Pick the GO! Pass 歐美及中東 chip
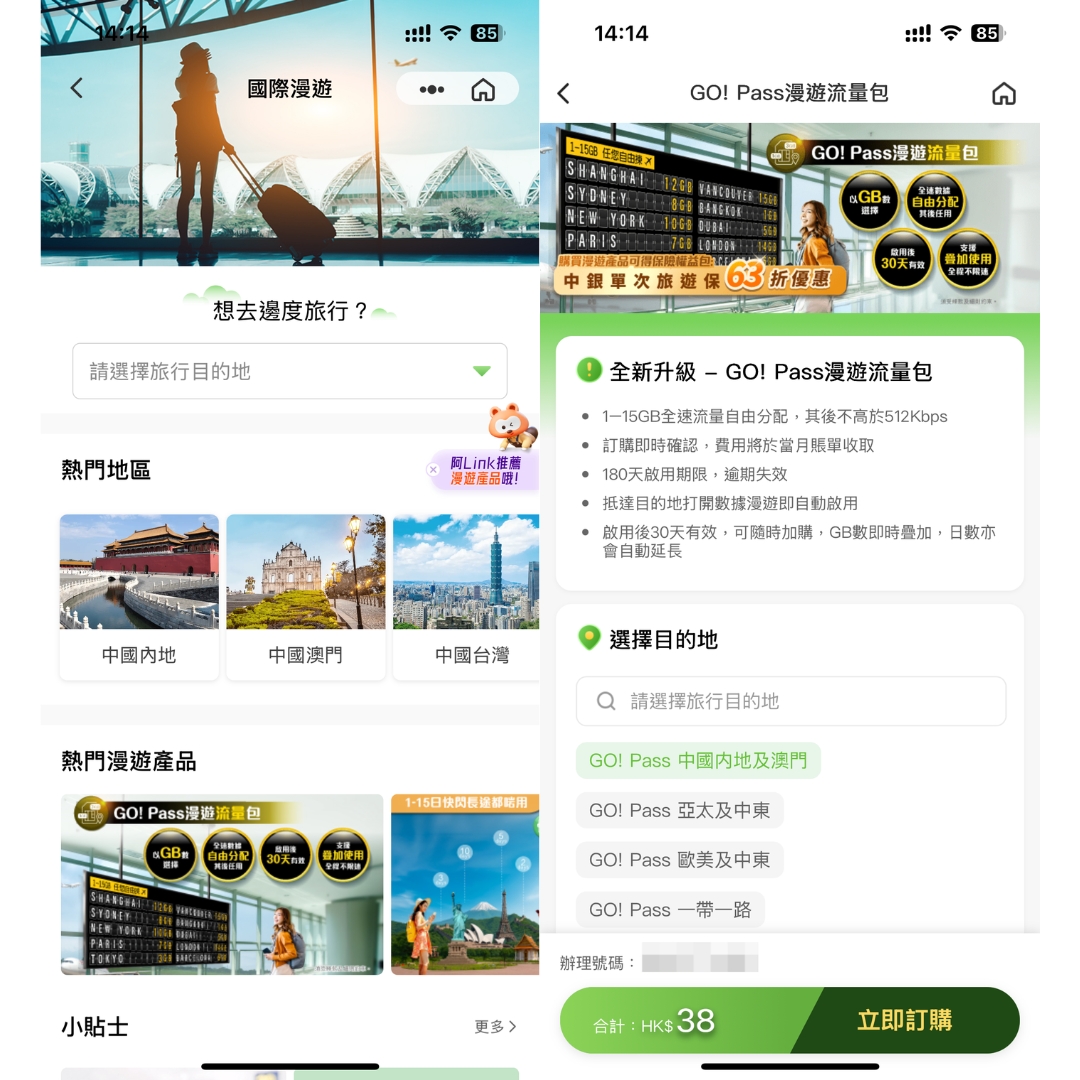Image resolution: width=1080 pixels, height=1080 pixels. coord(679,860)
